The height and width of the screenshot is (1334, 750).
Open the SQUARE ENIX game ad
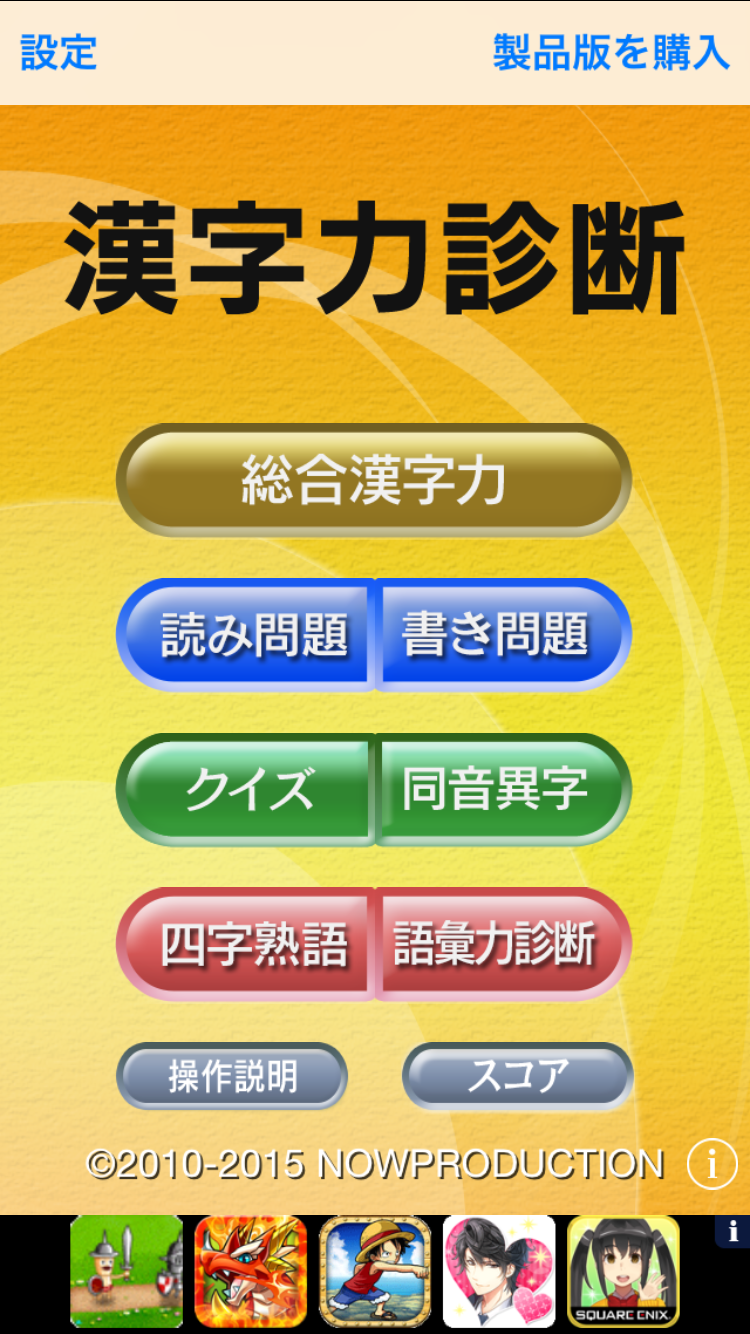click(x=623, y=1271)
